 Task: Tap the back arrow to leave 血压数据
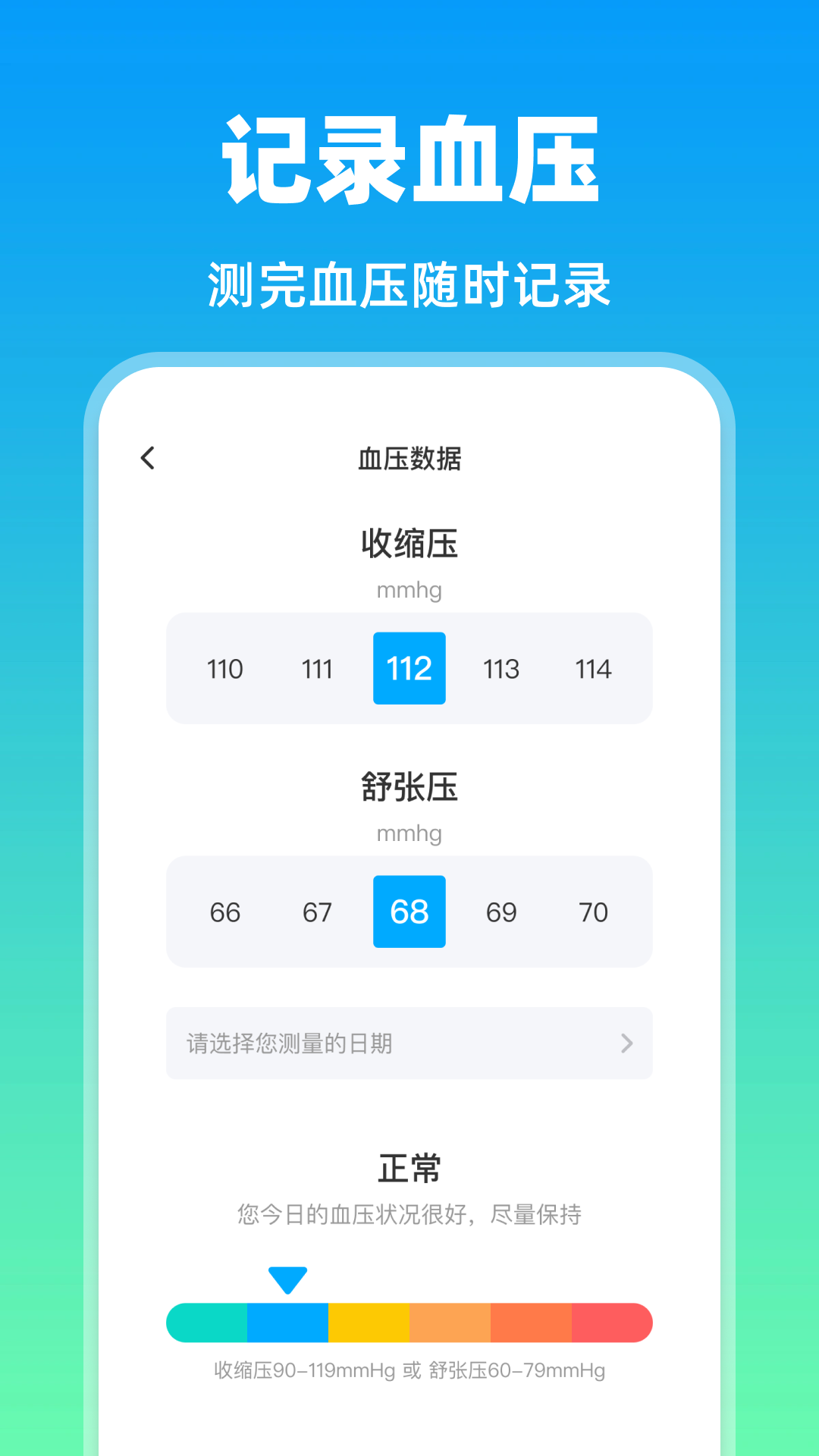coord(146,458)
